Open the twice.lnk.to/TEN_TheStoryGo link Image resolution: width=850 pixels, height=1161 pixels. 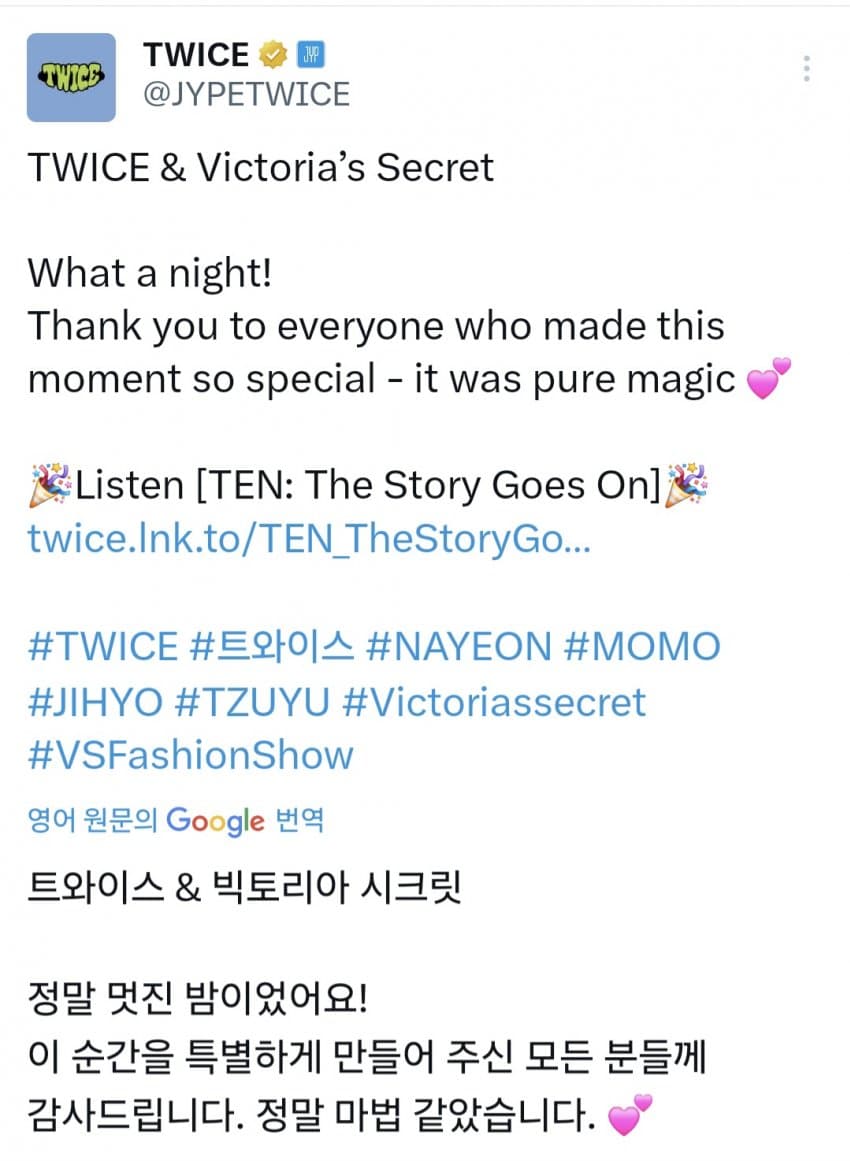(x=308, y=539)
